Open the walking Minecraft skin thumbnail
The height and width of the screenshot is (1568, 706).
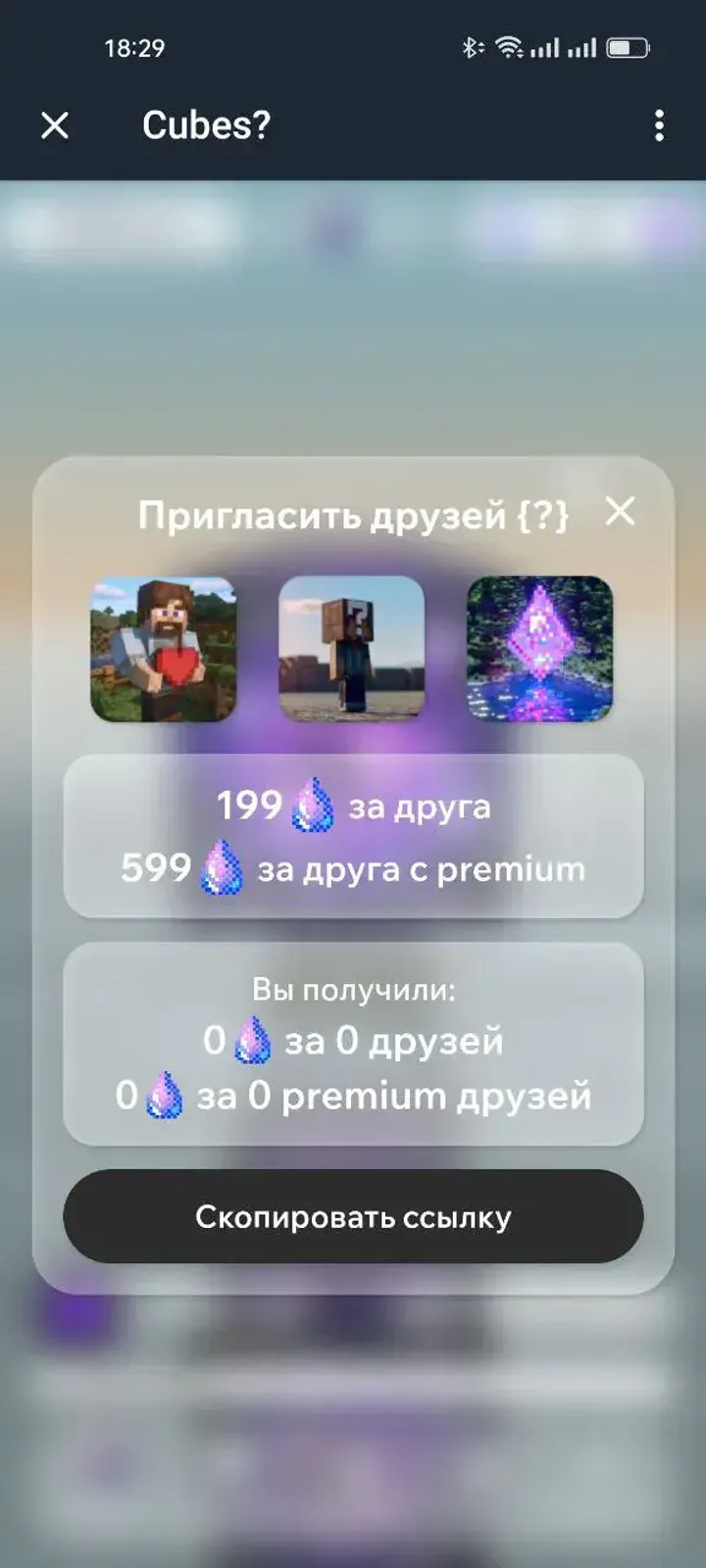353,650
